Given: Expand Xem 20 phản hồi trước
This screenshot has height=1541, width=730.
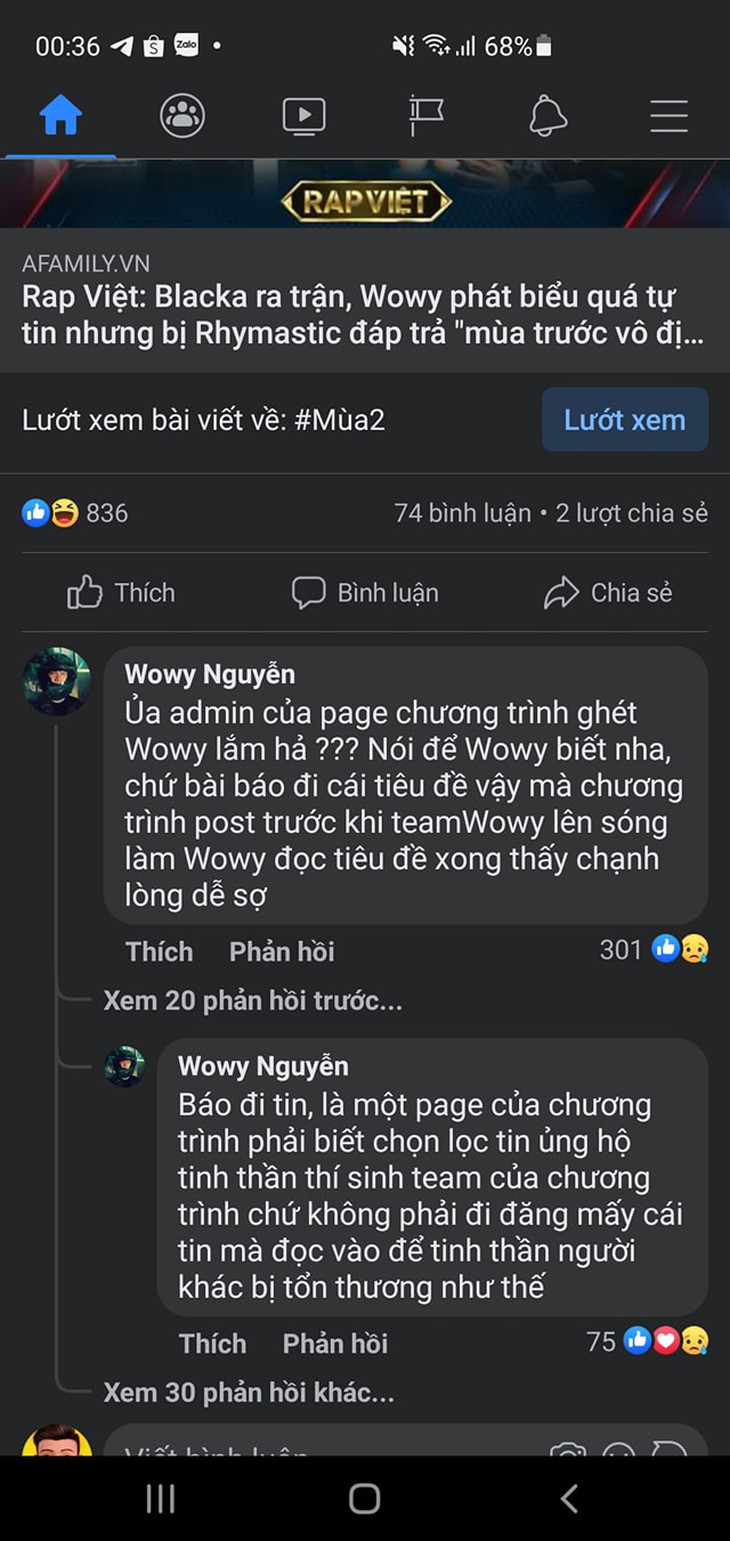Looking at the screenshot, I should (252, 1001).
